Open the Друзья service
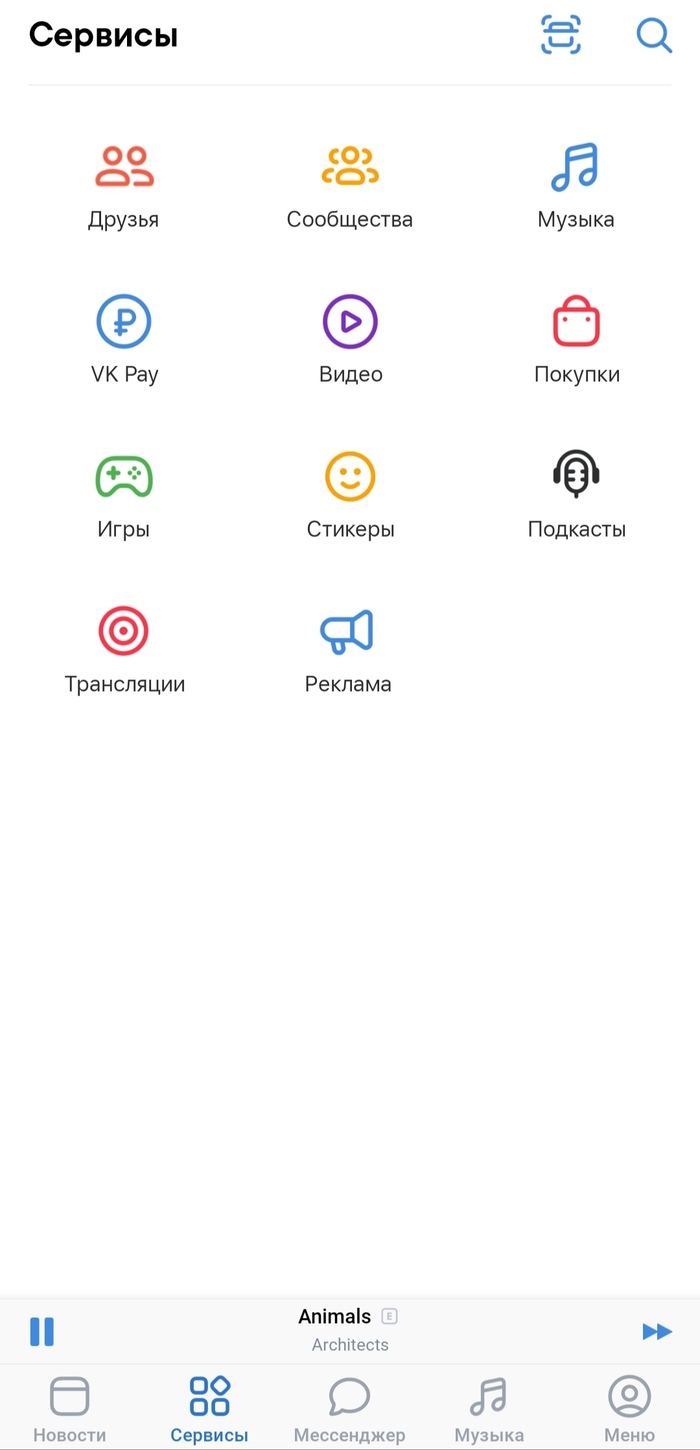This screenshot has width=700, height=1450. coord(124,187)
